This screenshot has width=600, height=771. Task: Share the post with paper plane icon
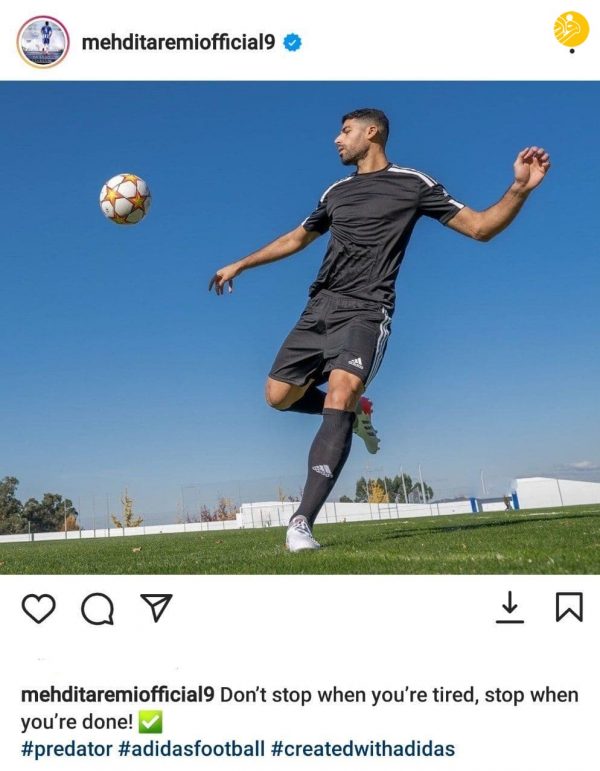(156, 607)
